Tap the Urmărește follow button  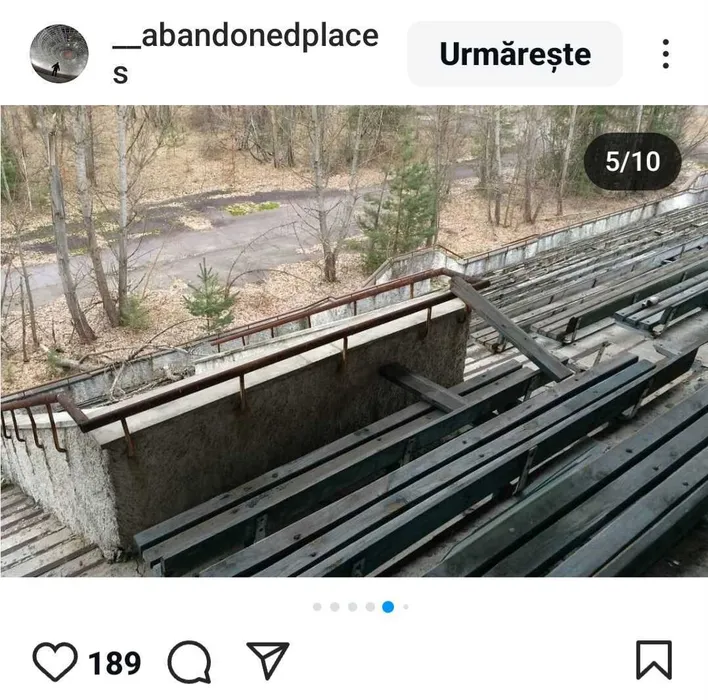(514, 54)
